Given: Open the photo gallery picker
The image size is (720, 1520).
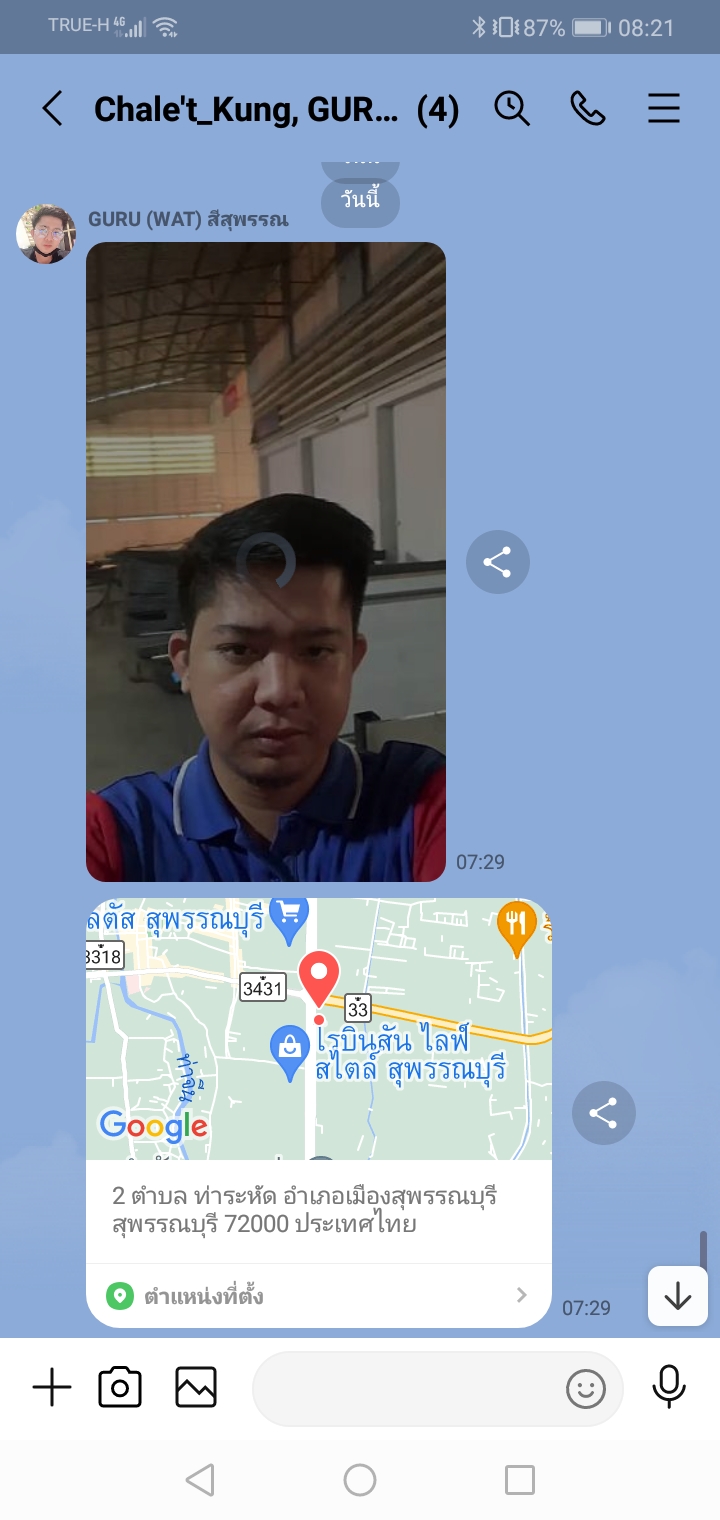Looking at the screenshot, I should [x=196, y=1388].
